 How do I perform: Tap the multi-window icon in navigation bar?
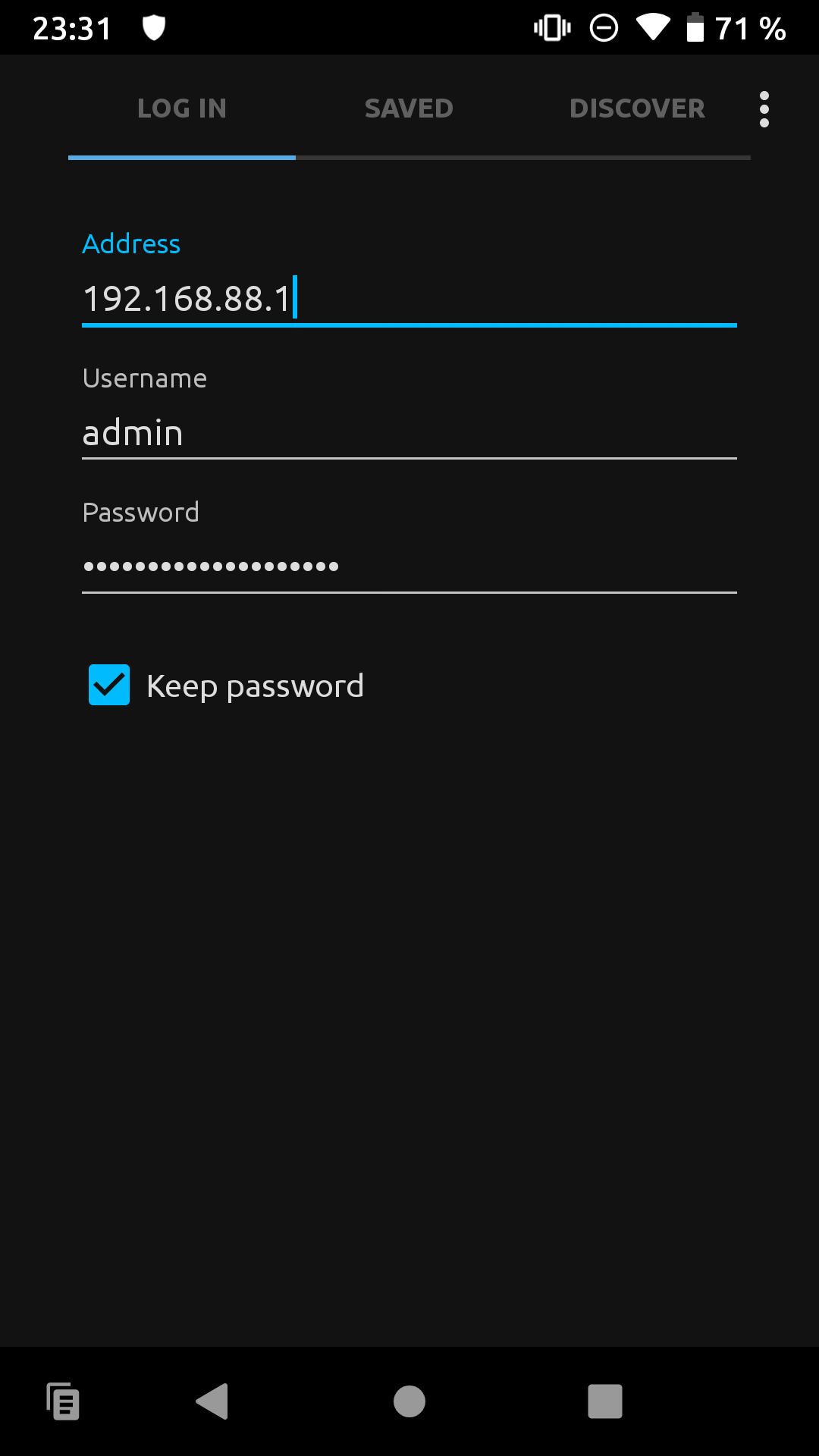[64, 1401]
